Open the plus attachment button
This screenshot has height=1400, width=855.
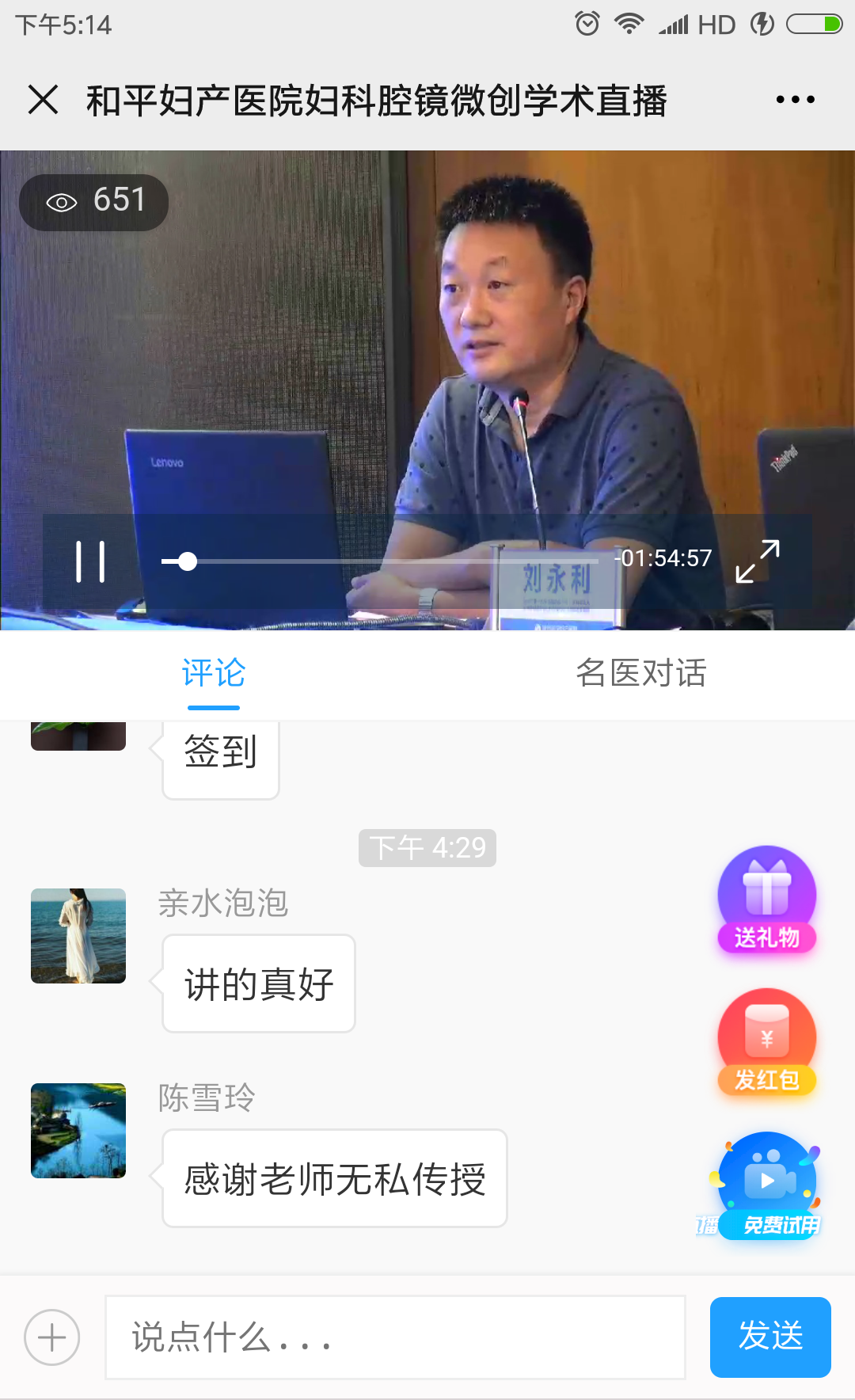click(52, 1337)
